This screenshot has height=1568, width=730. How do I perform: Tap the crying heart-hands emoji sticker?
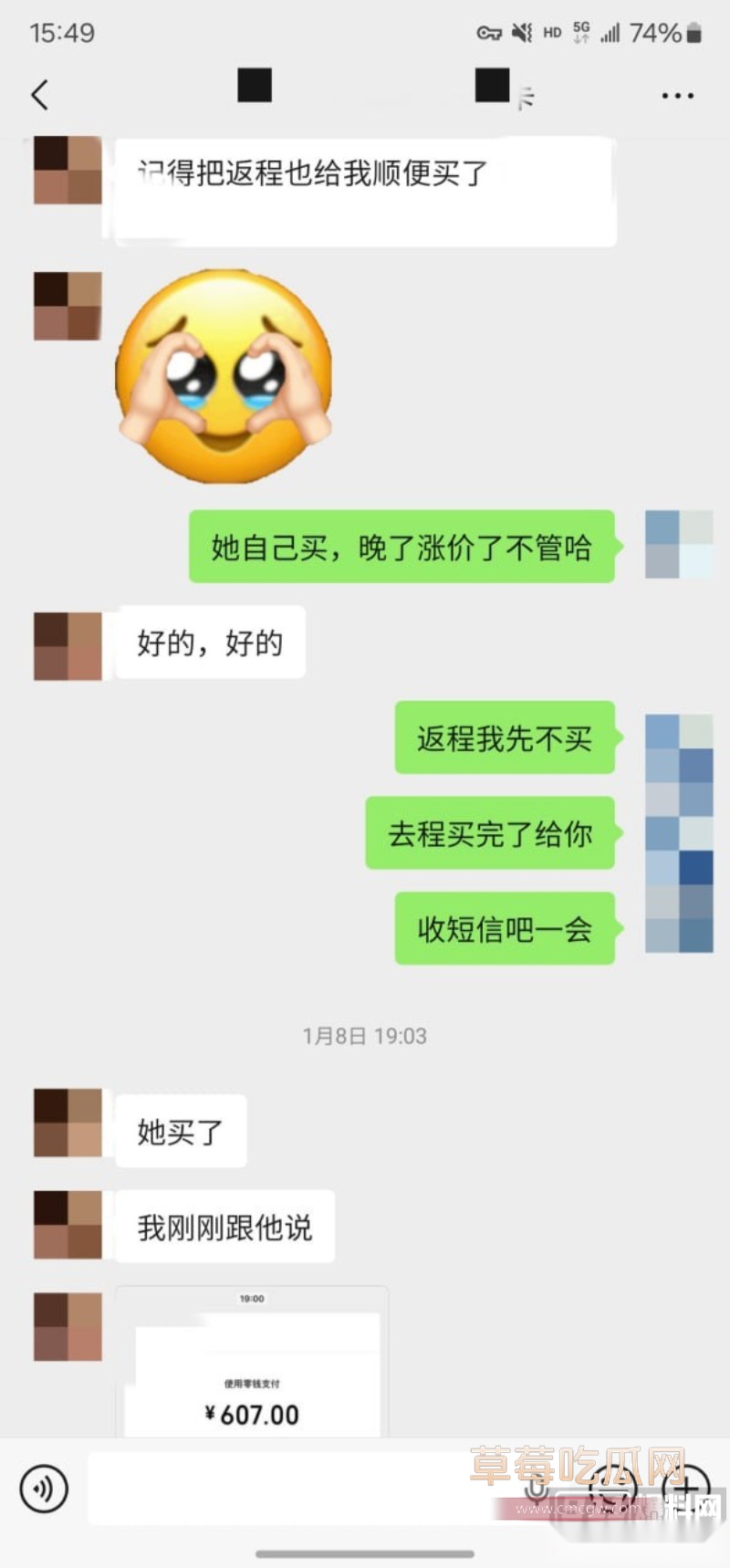point(222,372)
